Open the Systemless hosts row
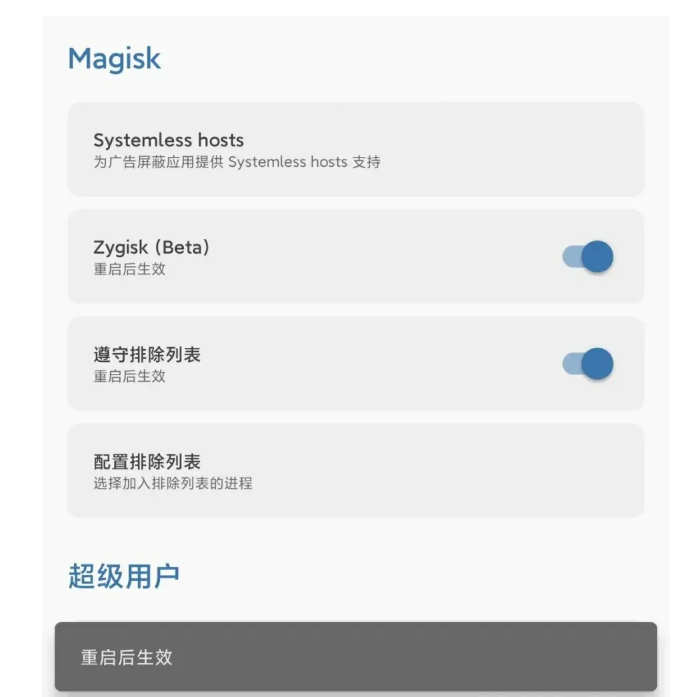684x697 pixels. pos(355,149)
